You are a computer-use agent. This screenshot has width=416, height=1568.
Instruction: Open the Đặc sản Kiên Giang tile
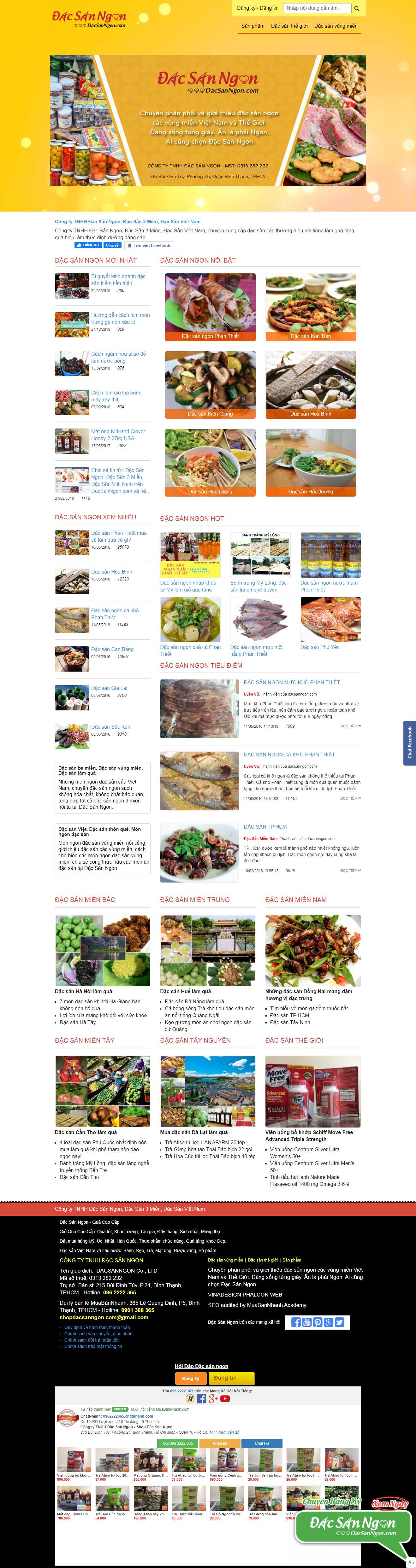(x=210, y=385)
